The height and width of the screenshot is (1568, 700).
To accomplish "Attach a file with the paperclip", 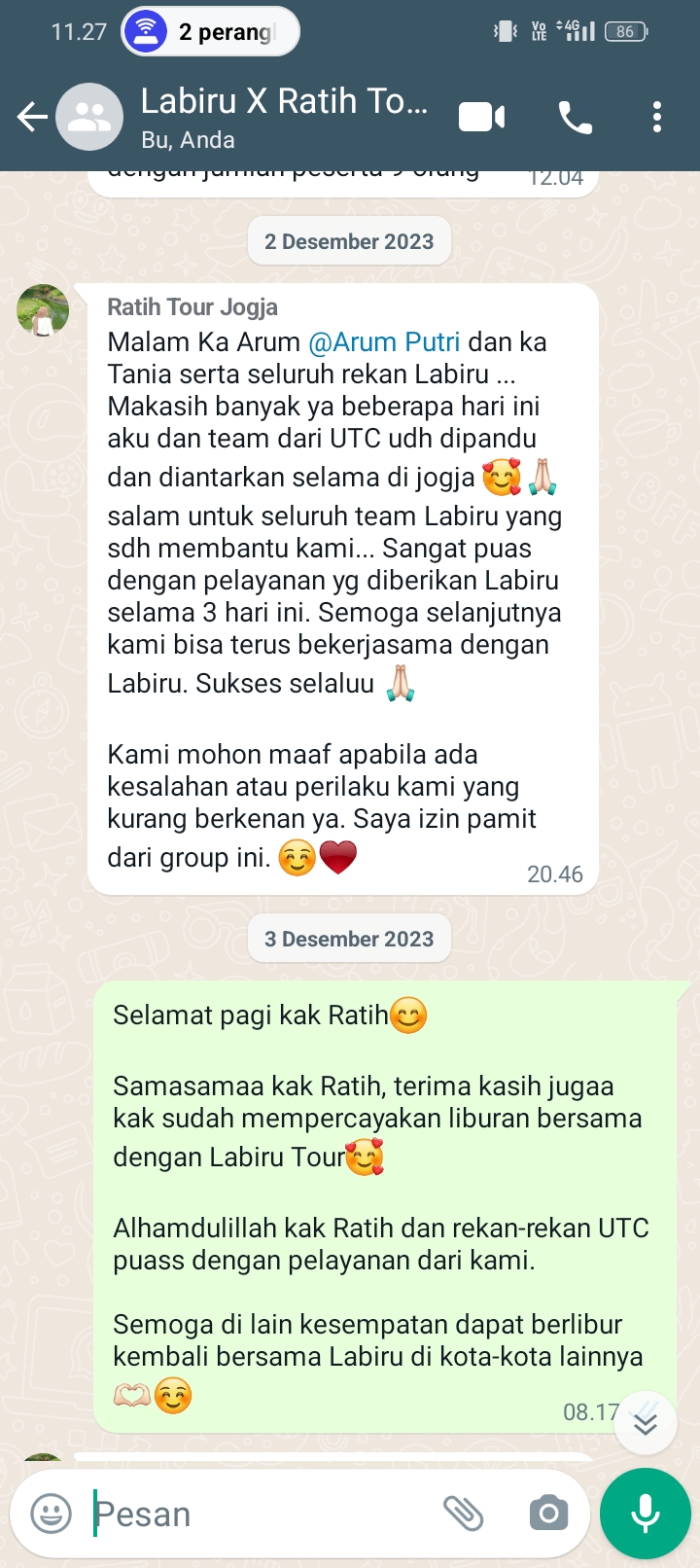I will tap(464, 1514).
